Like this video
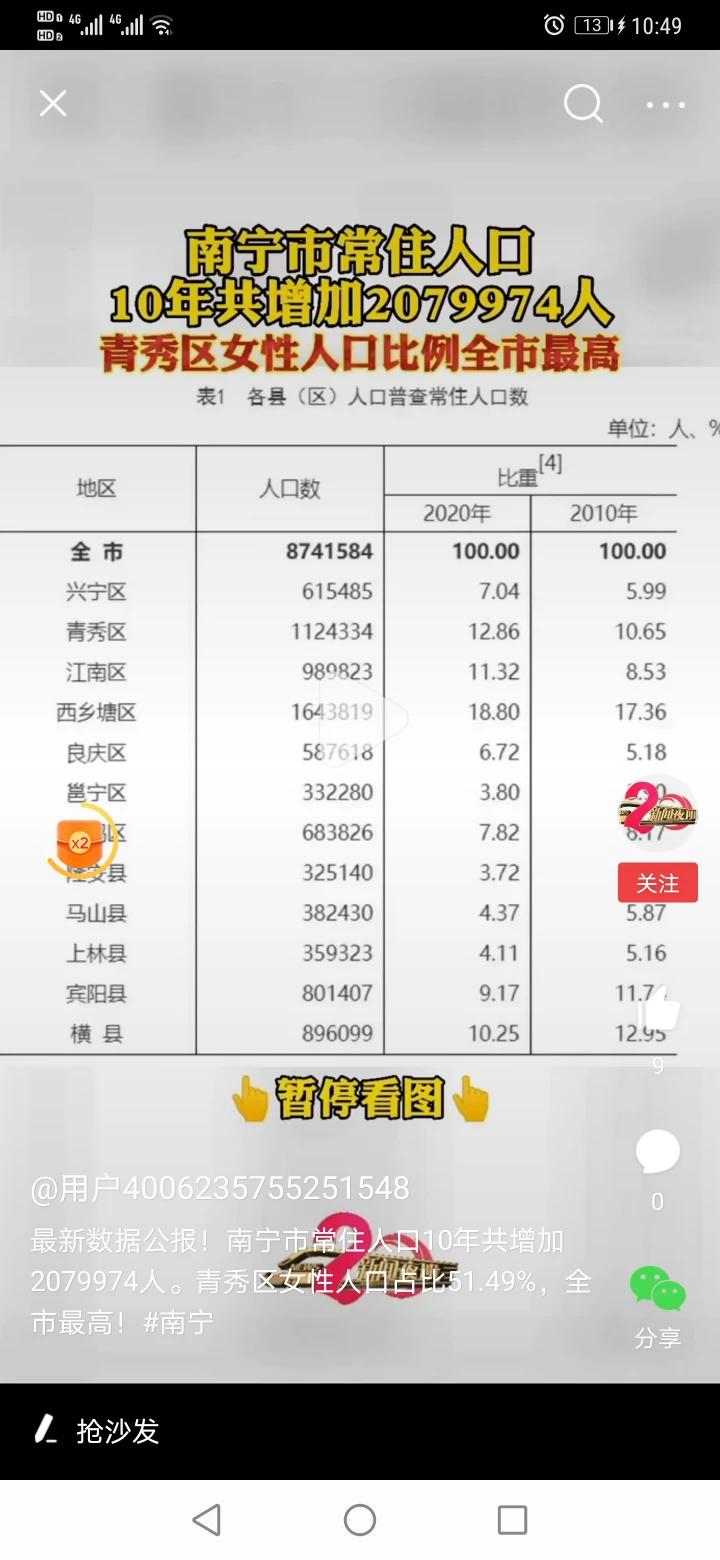Viewport: 720px width, 1560px height. 657,1010
